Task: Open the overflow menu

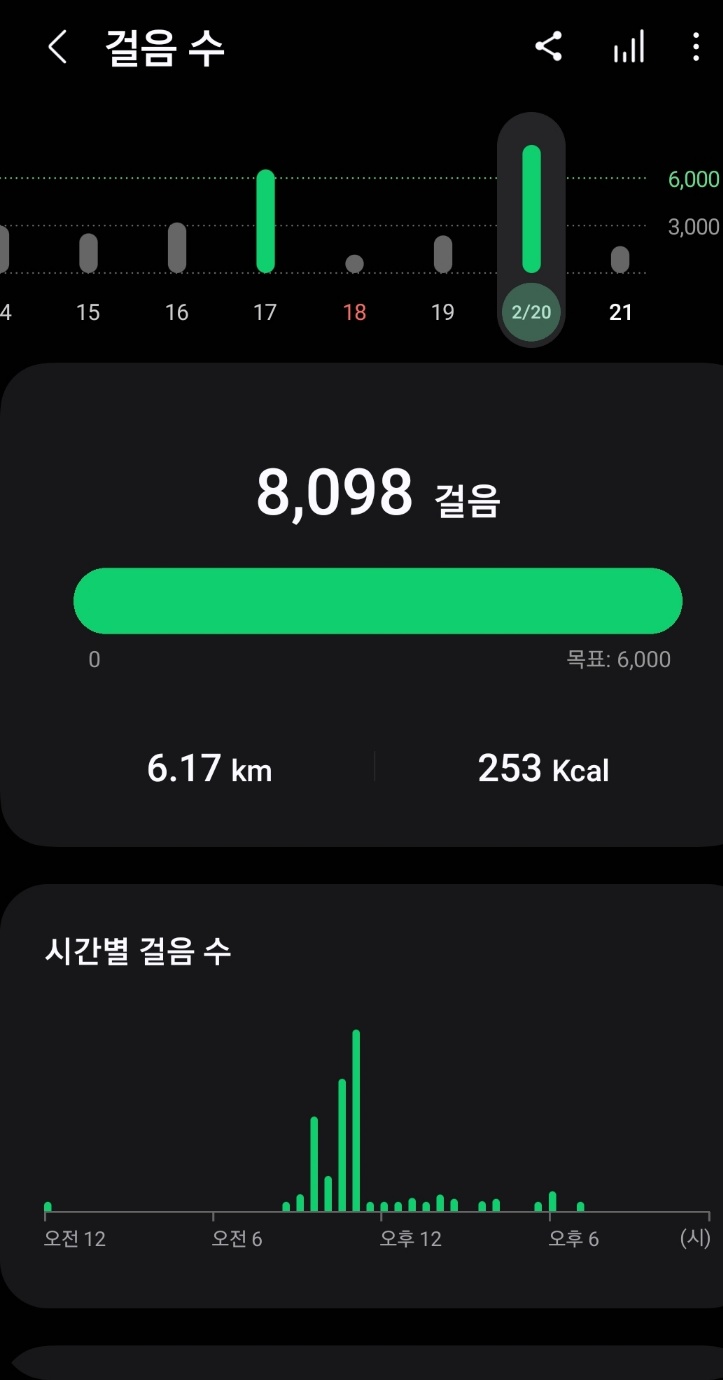Action: (696, 47)
